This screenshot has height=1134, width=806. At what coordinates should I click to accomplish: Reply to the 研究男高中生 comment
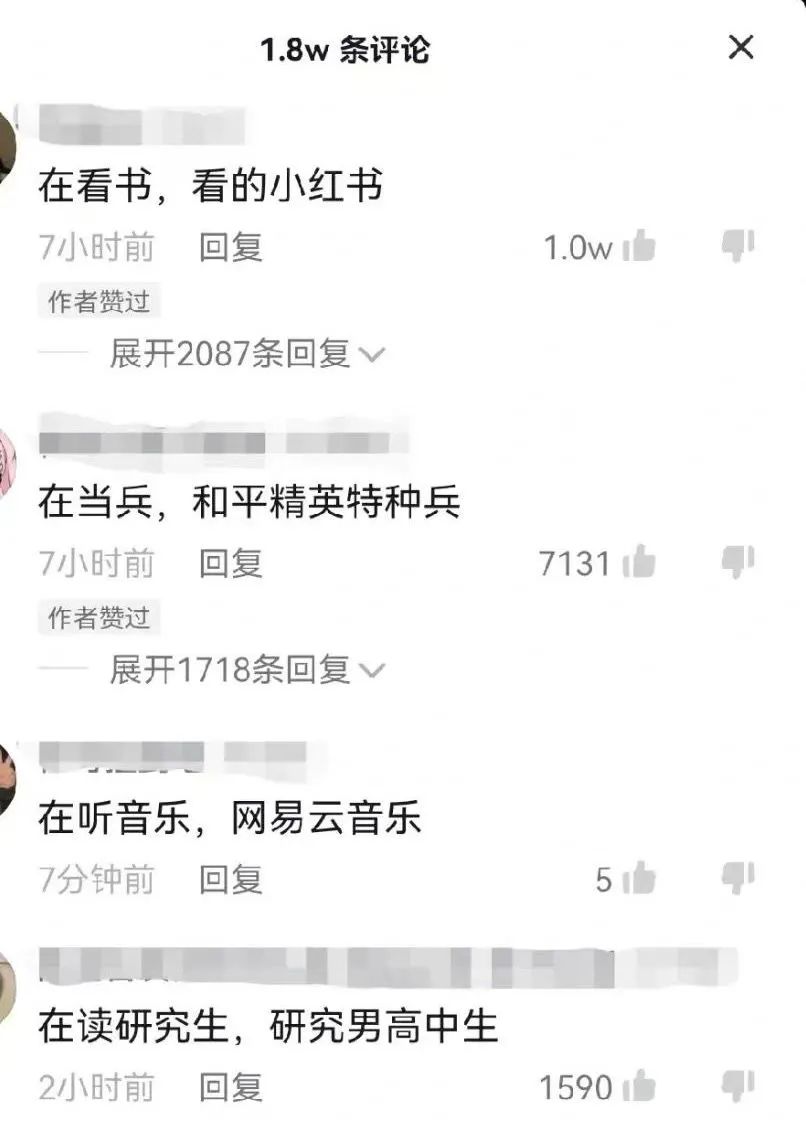[230, 1087]
